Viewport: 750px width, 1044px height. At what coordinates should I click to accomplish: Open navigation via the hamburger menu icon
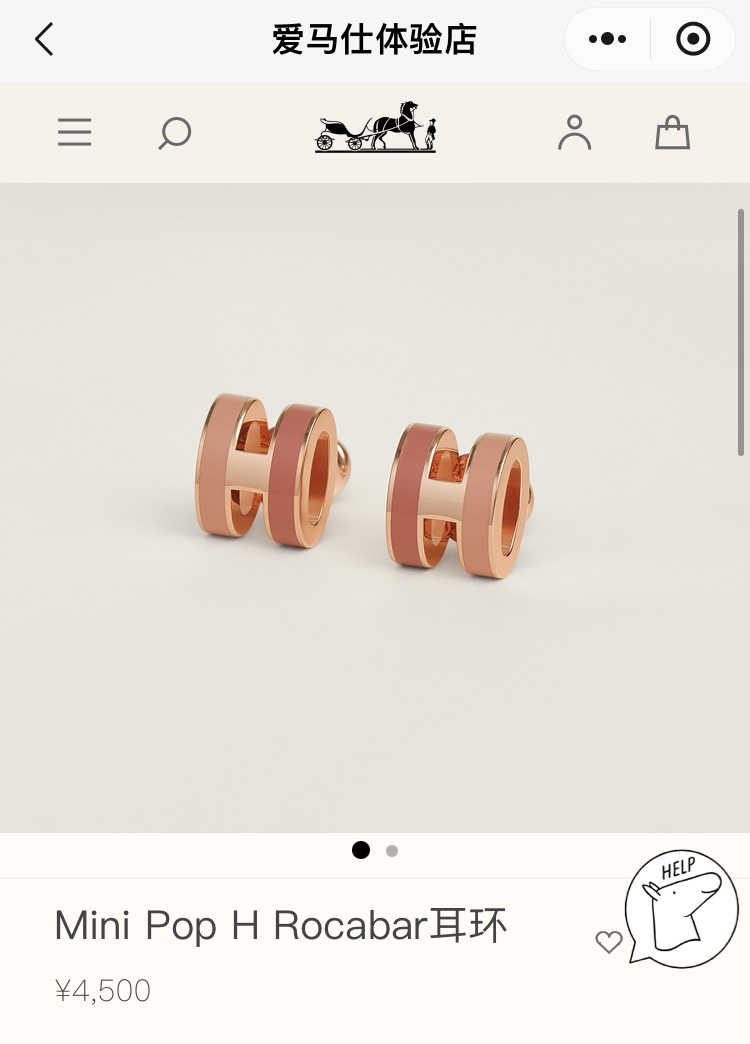74,133
